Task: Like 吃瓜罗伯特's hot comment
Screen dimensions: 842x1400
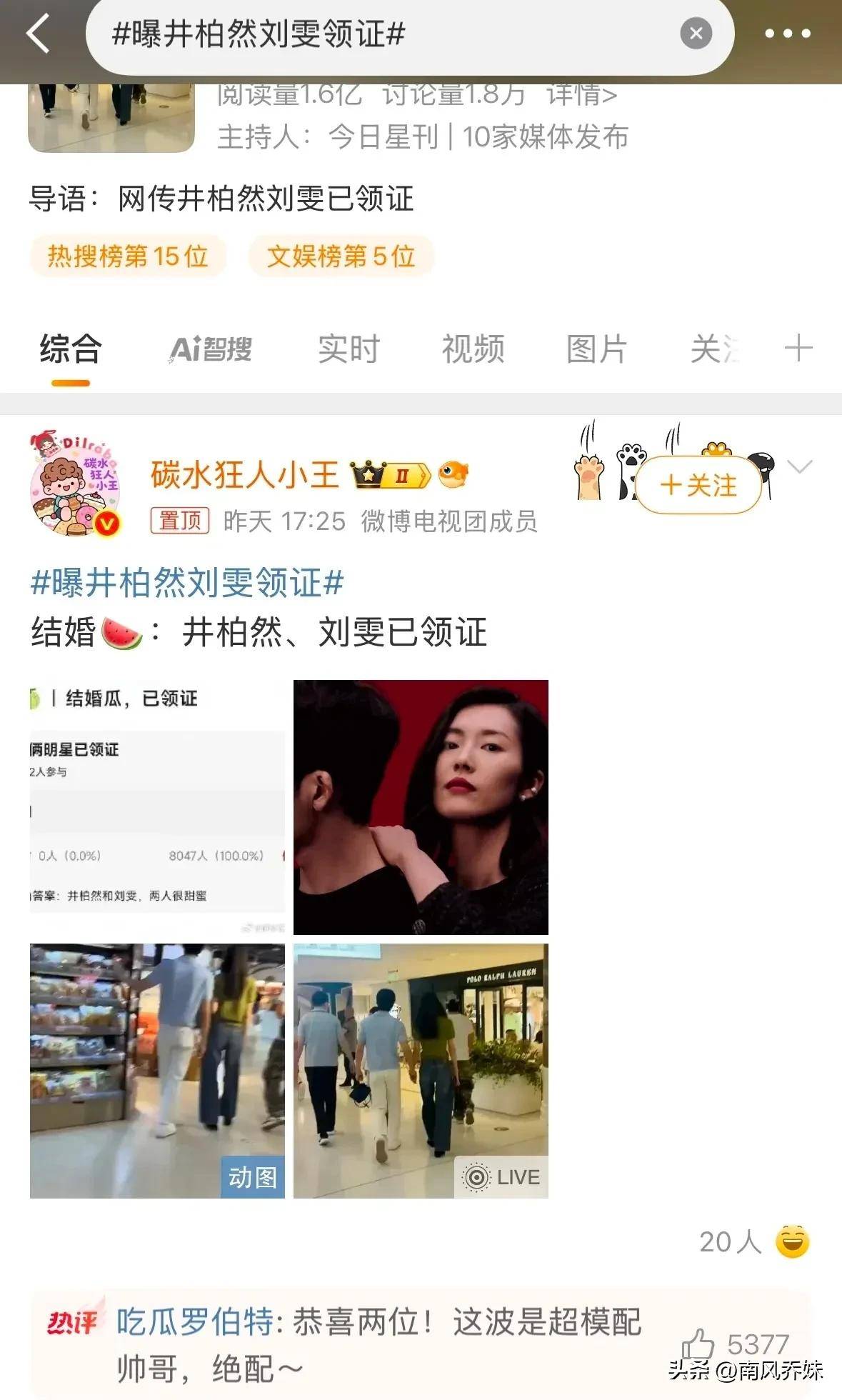Action: click(x=698, y=1345)
